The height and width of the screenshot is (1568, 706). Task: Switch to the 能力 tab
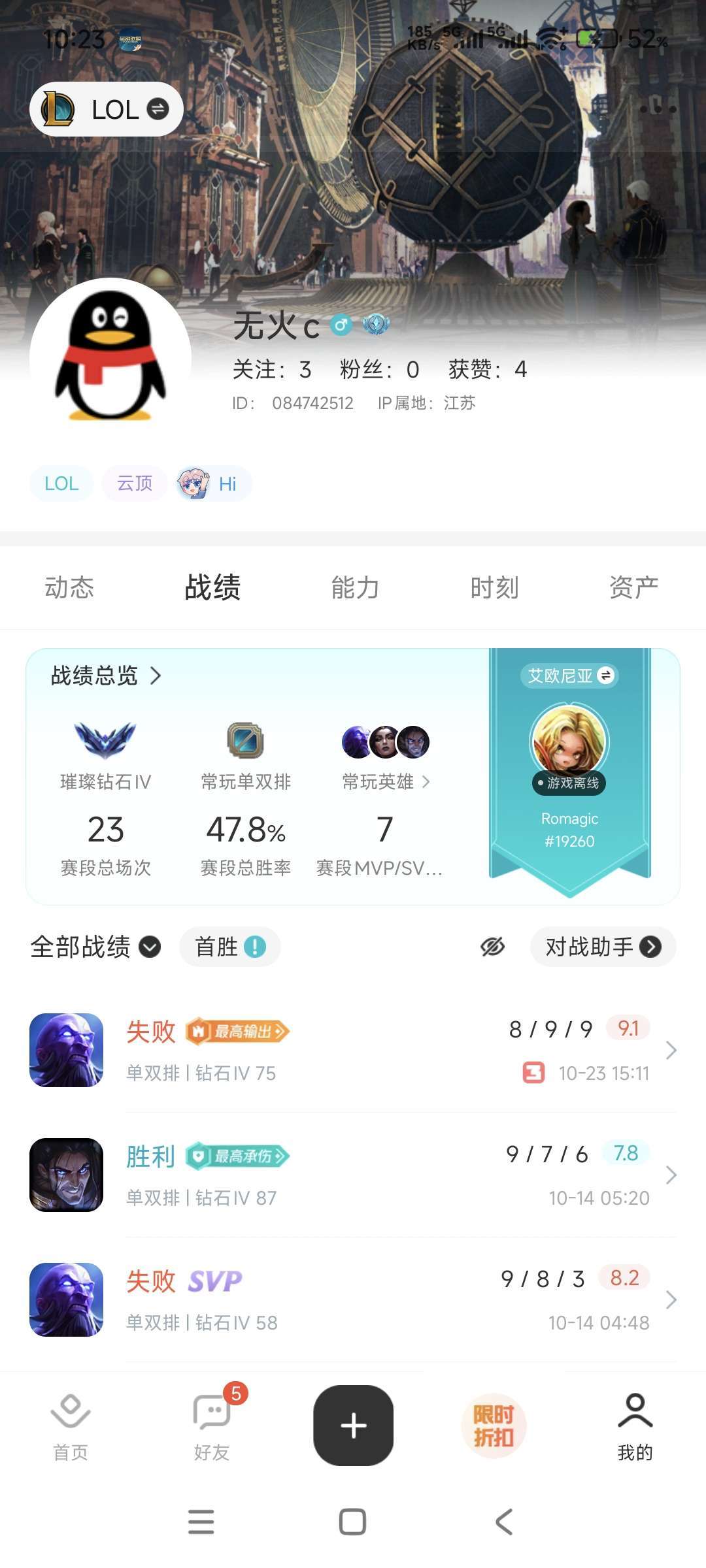click(355, 587)
